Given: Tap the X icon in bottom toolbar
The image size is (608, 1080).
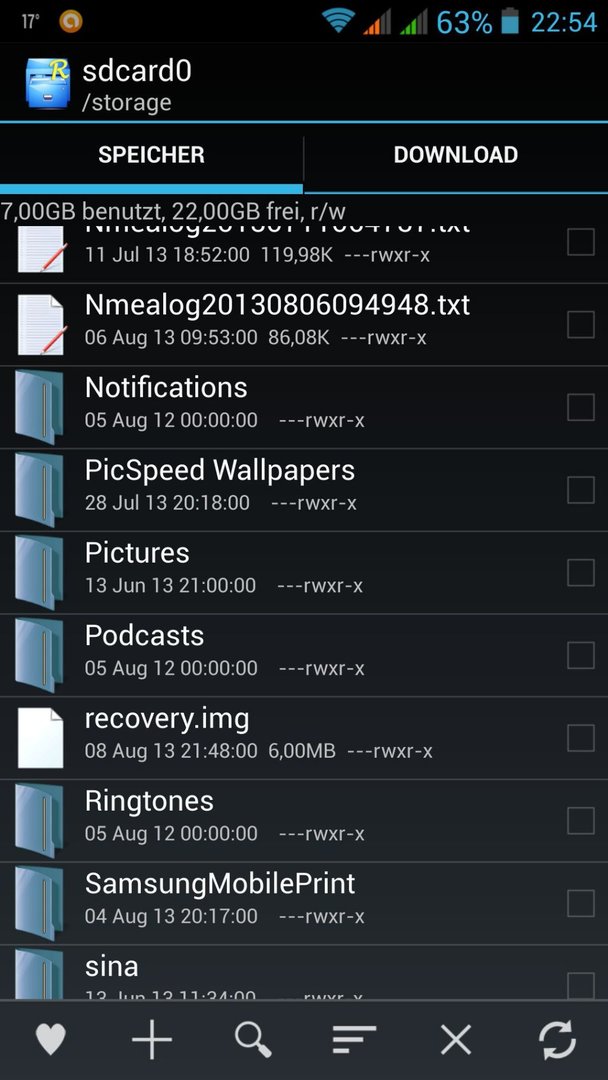Looking at the screenshot, I should [x=456, y=1039].
